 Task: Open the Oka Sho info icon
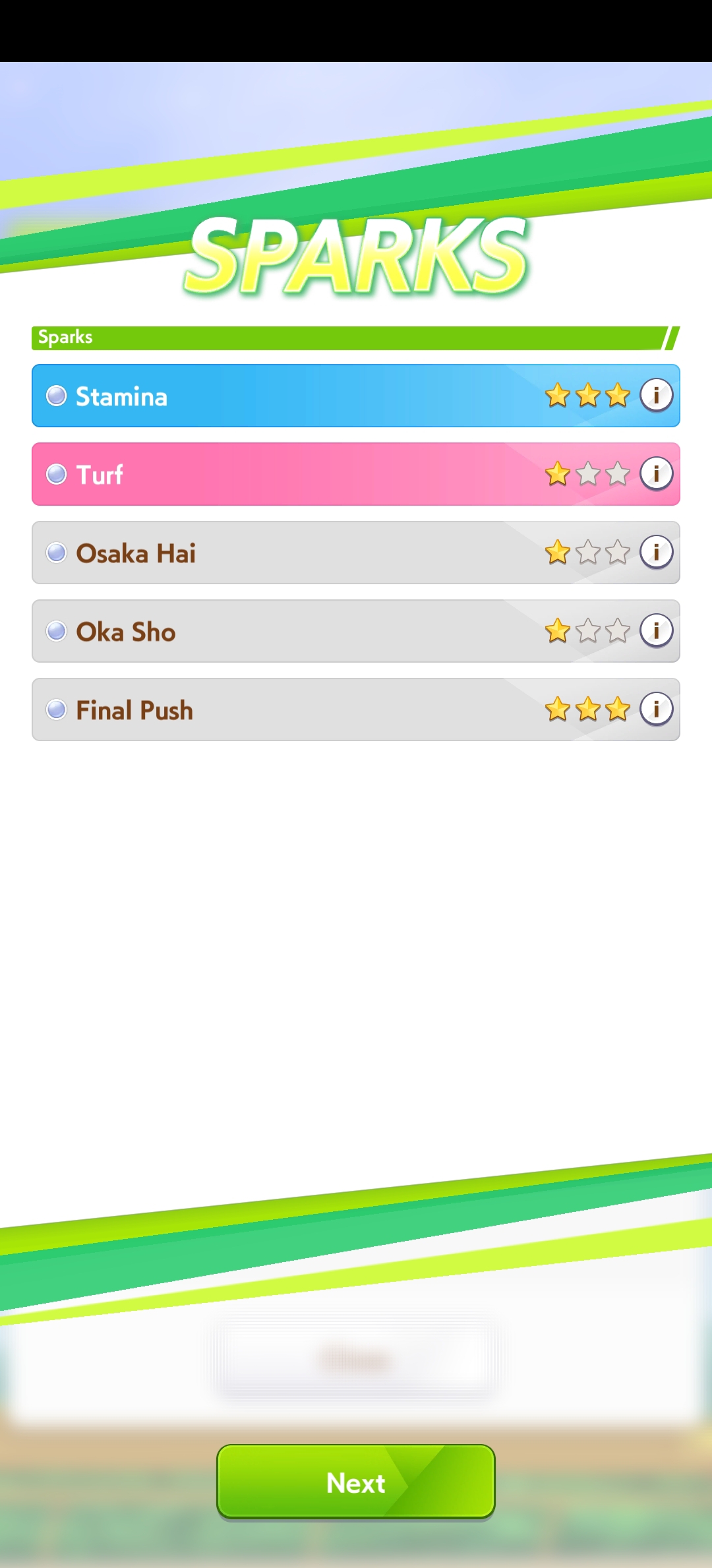[x=656, y=630]
